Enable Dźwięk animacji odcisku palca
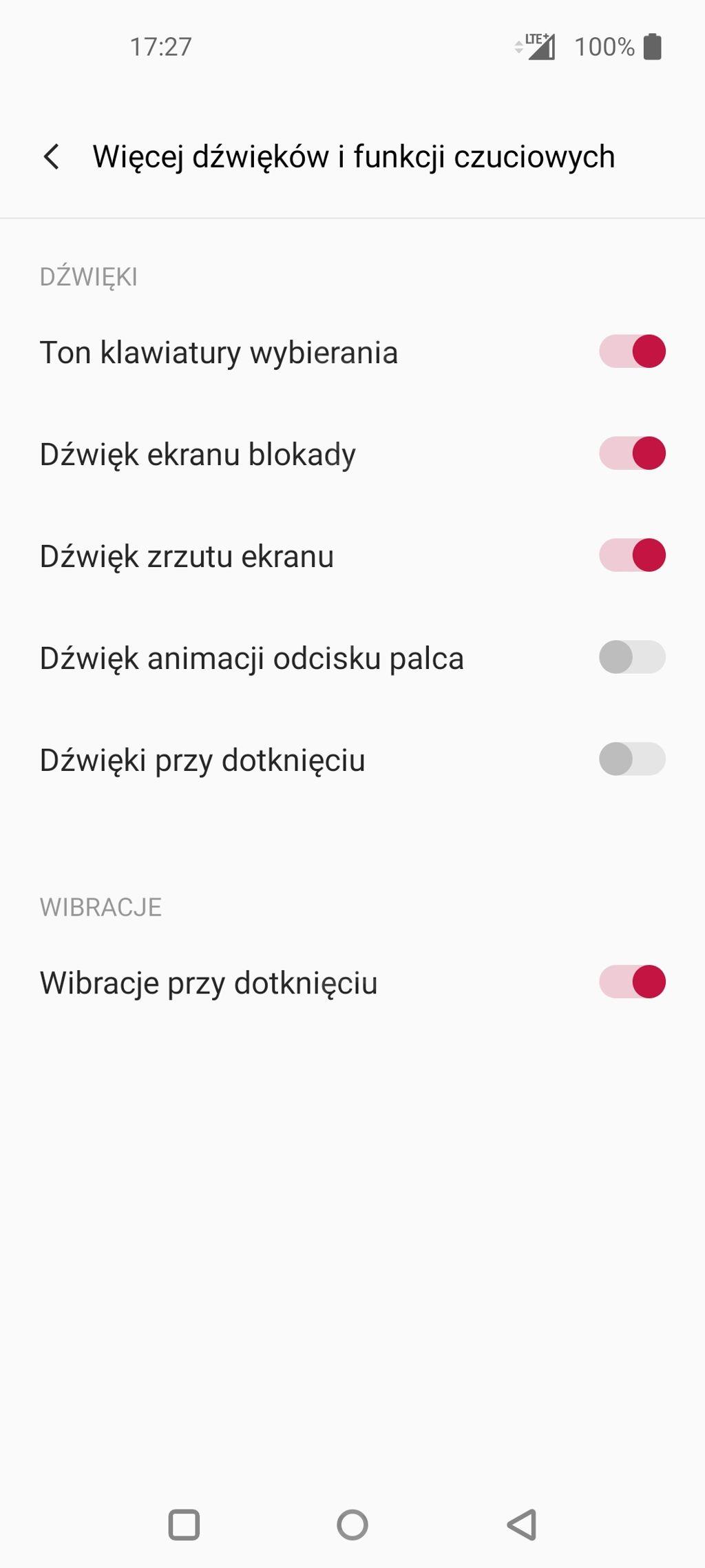The width and height of the screenshot is (705, 1568). coord(632,657)
